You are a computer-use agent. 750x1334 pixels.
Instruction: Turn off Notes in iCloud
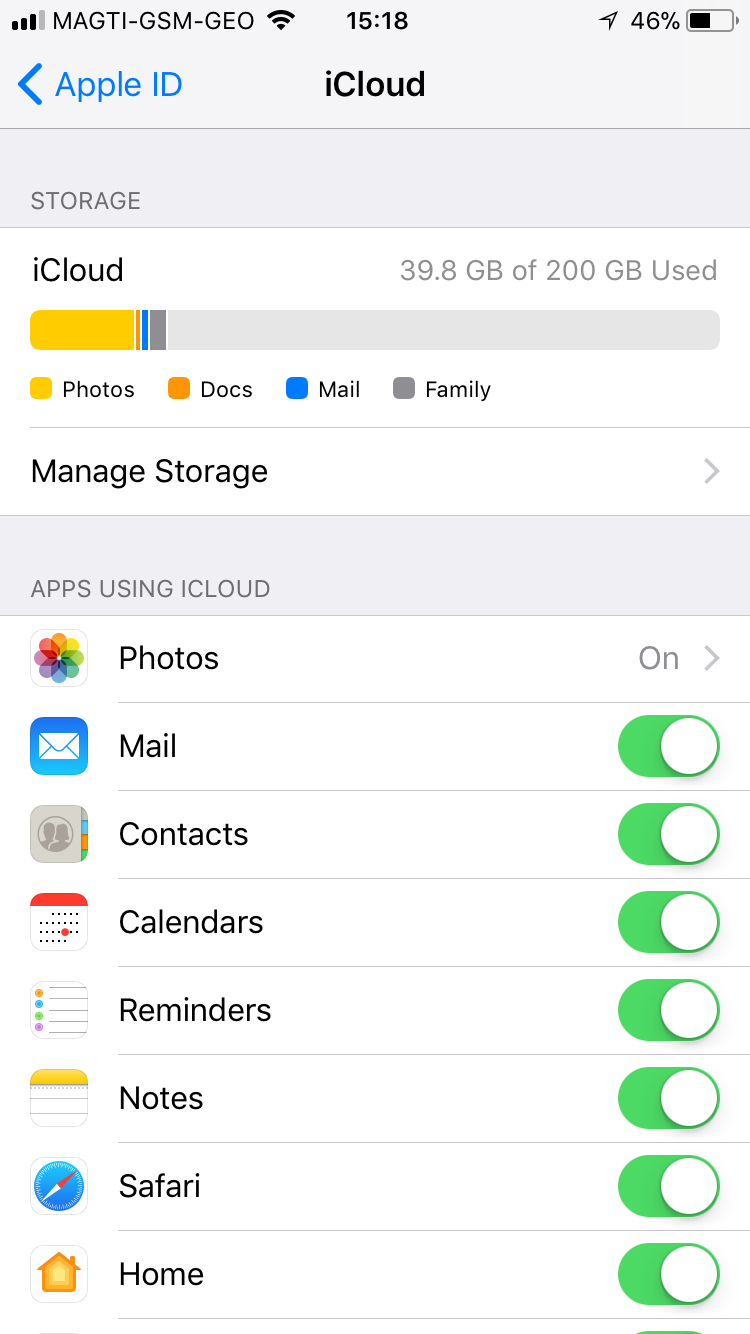pos(668,1098)
